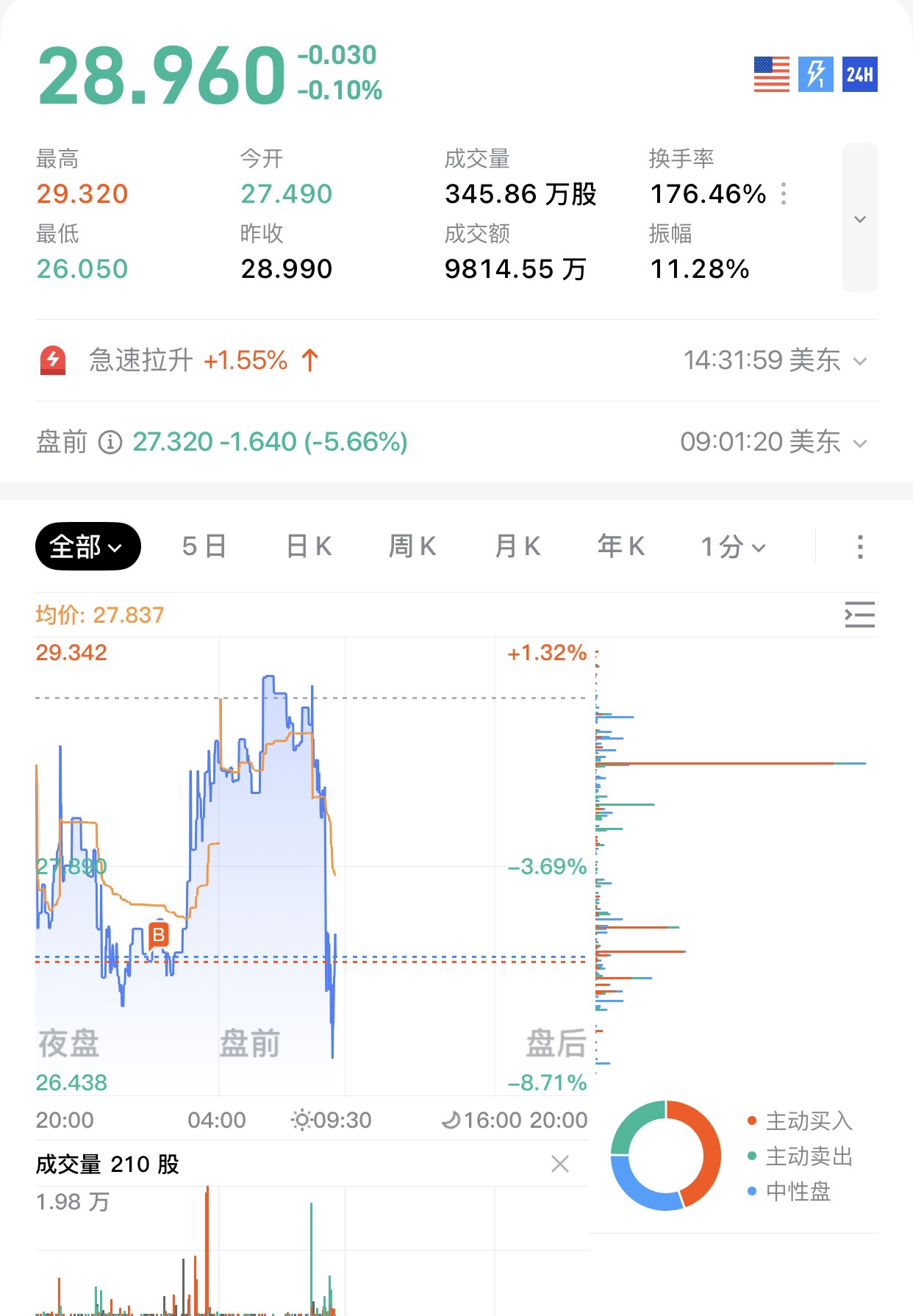Viewport: 913px width, 1316px height.
Task: Open the 换手率 more options dots
Action: 784,193
